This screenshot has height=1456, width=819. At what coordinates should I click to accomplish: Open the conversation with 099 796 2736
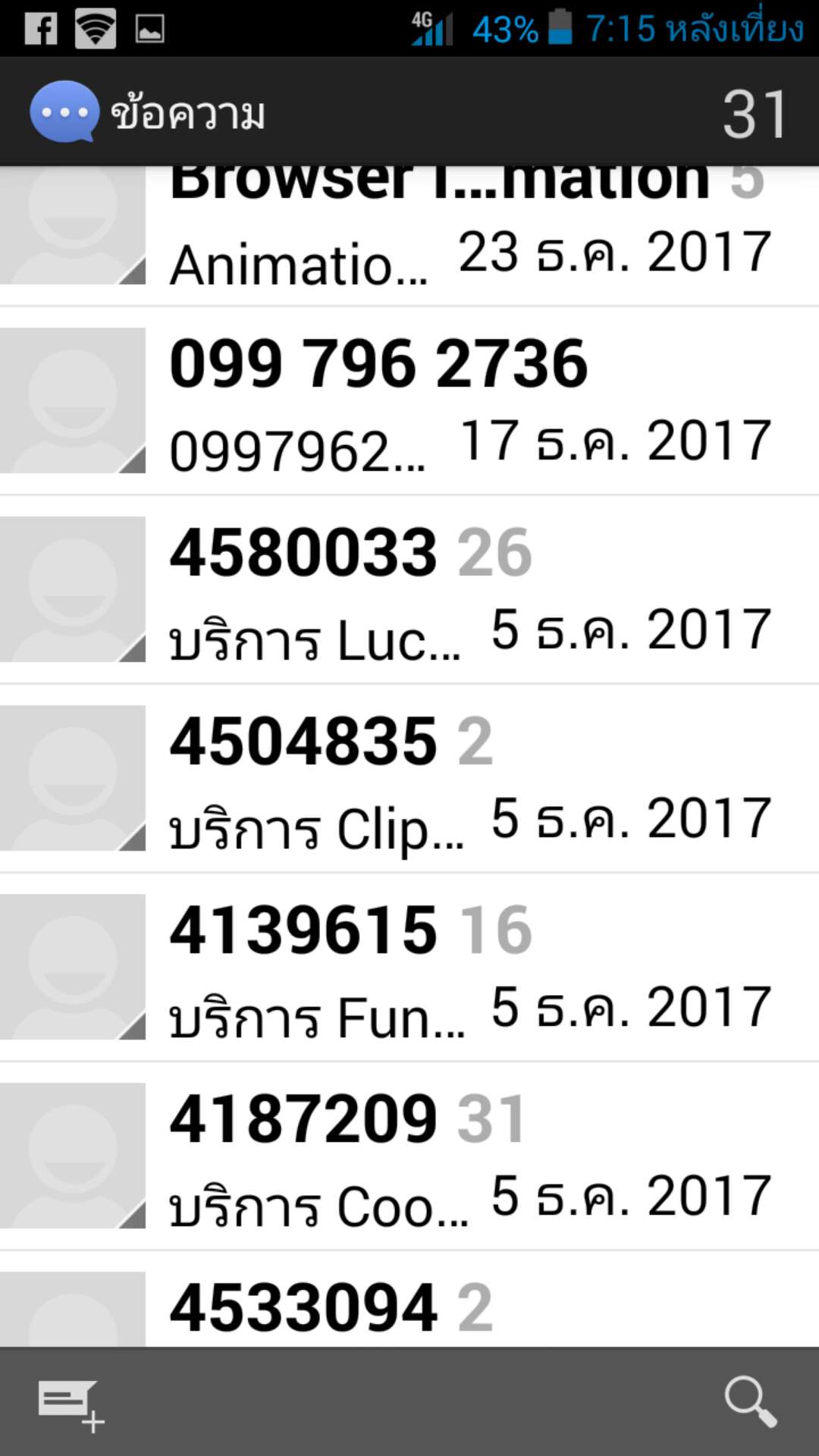(409, 401)
